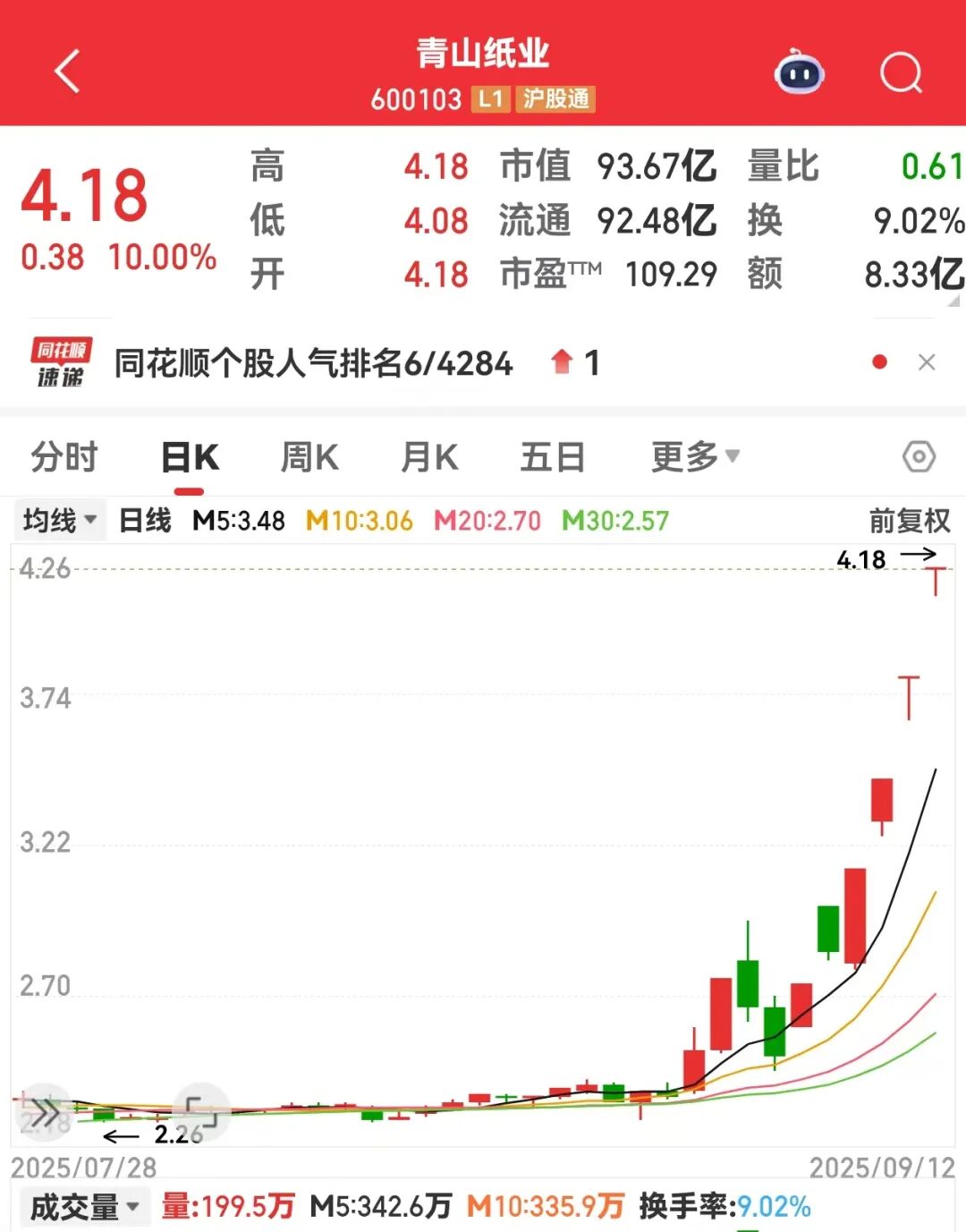Tap the 沪股通 label badge
Viewport: 966px width, 1232px height.
[x=555, y=100]
